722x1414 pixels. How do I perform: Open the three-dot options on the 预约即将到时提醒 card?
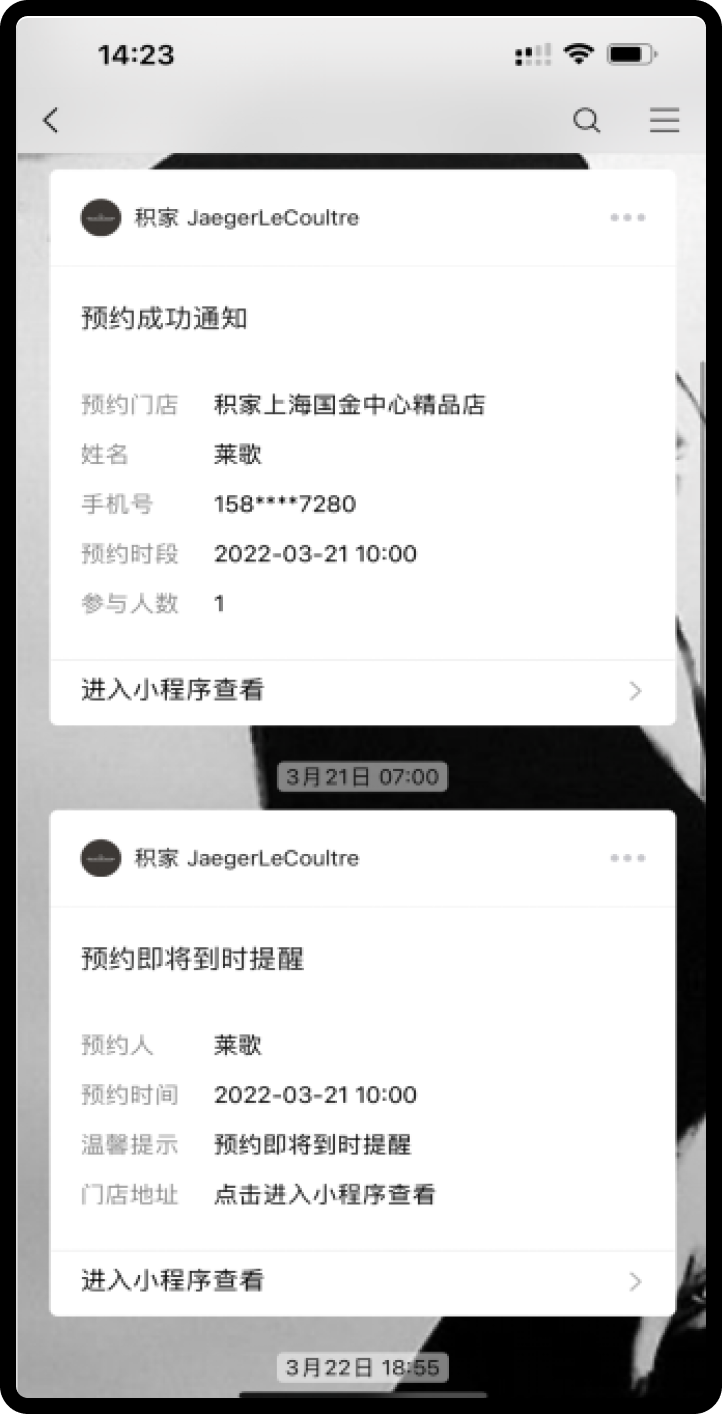tap(627, 858)
